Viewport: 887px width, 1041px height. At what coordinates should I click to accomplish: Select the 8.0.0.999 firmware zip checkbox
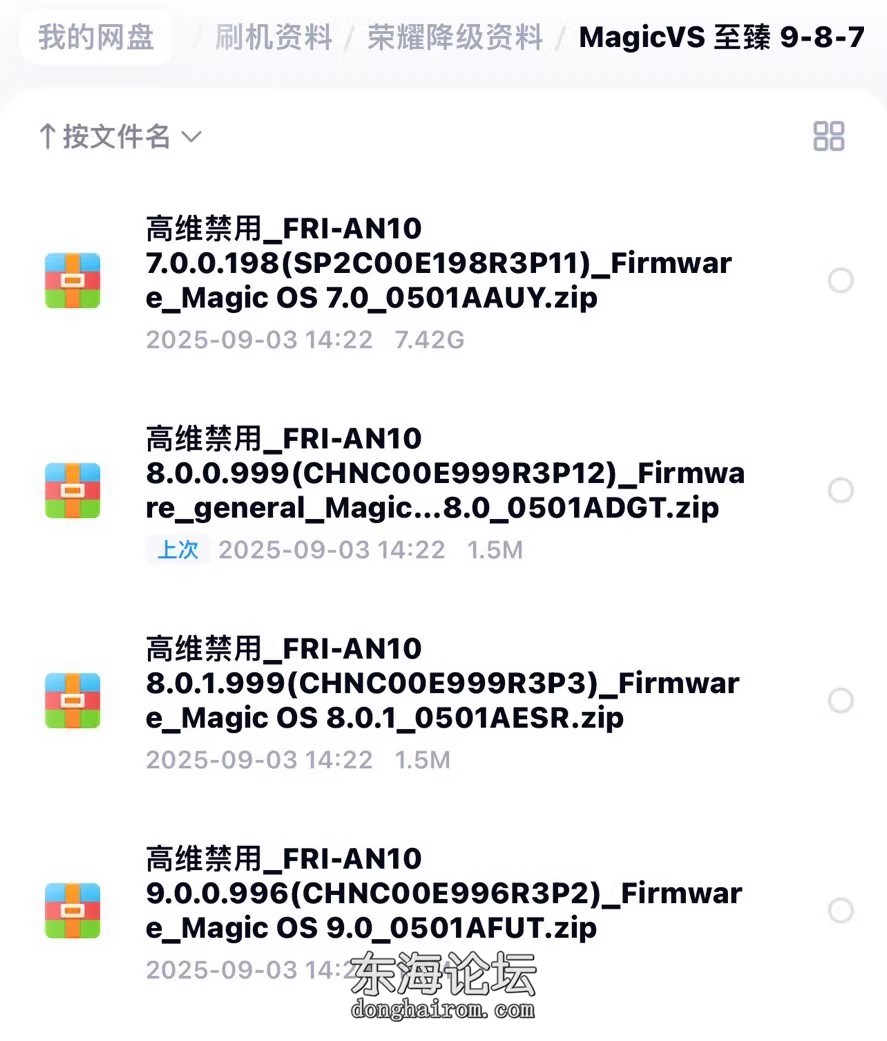[x=841, y=490]
